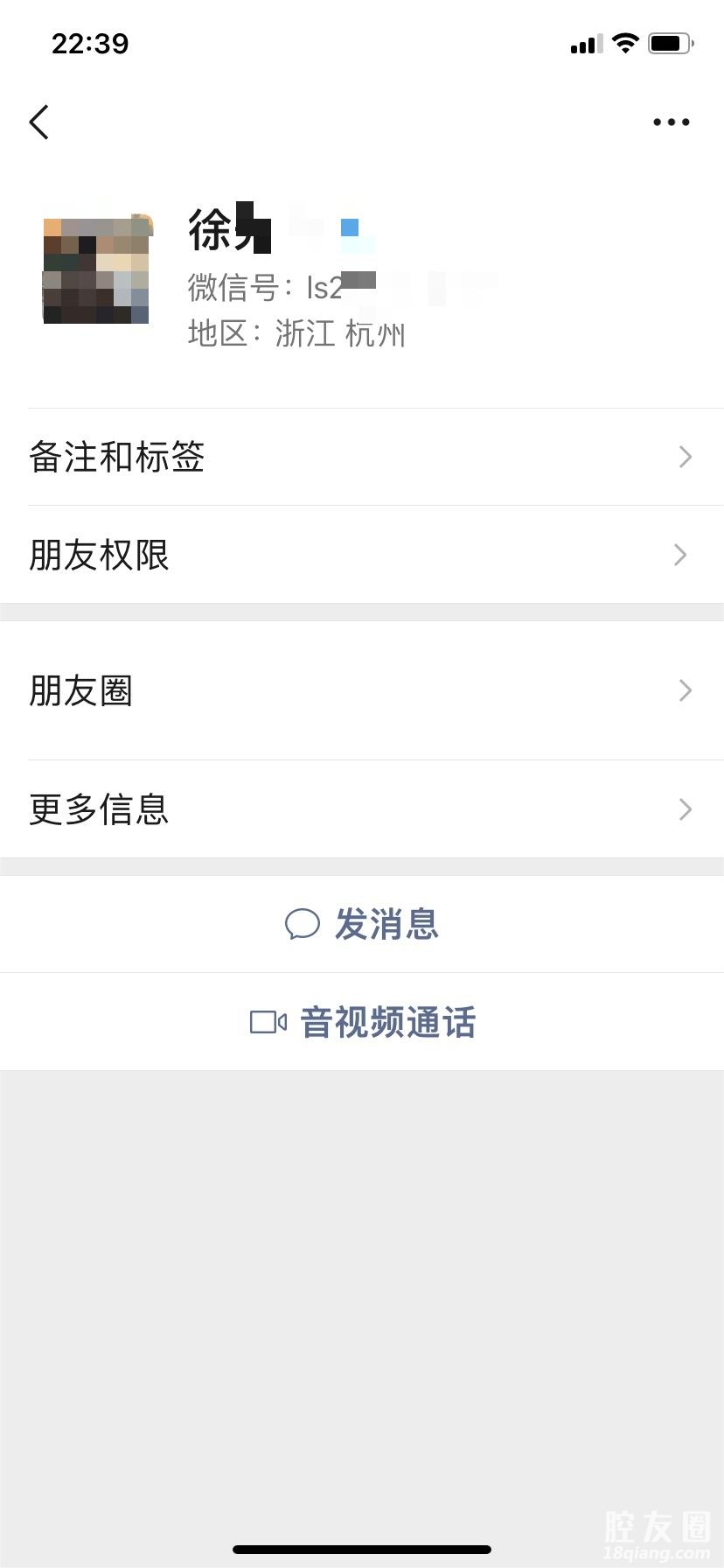Open 更多信息 row
Image resolution: width=724 pixels, height=1568 pixels.
click(x=362, y=809)
